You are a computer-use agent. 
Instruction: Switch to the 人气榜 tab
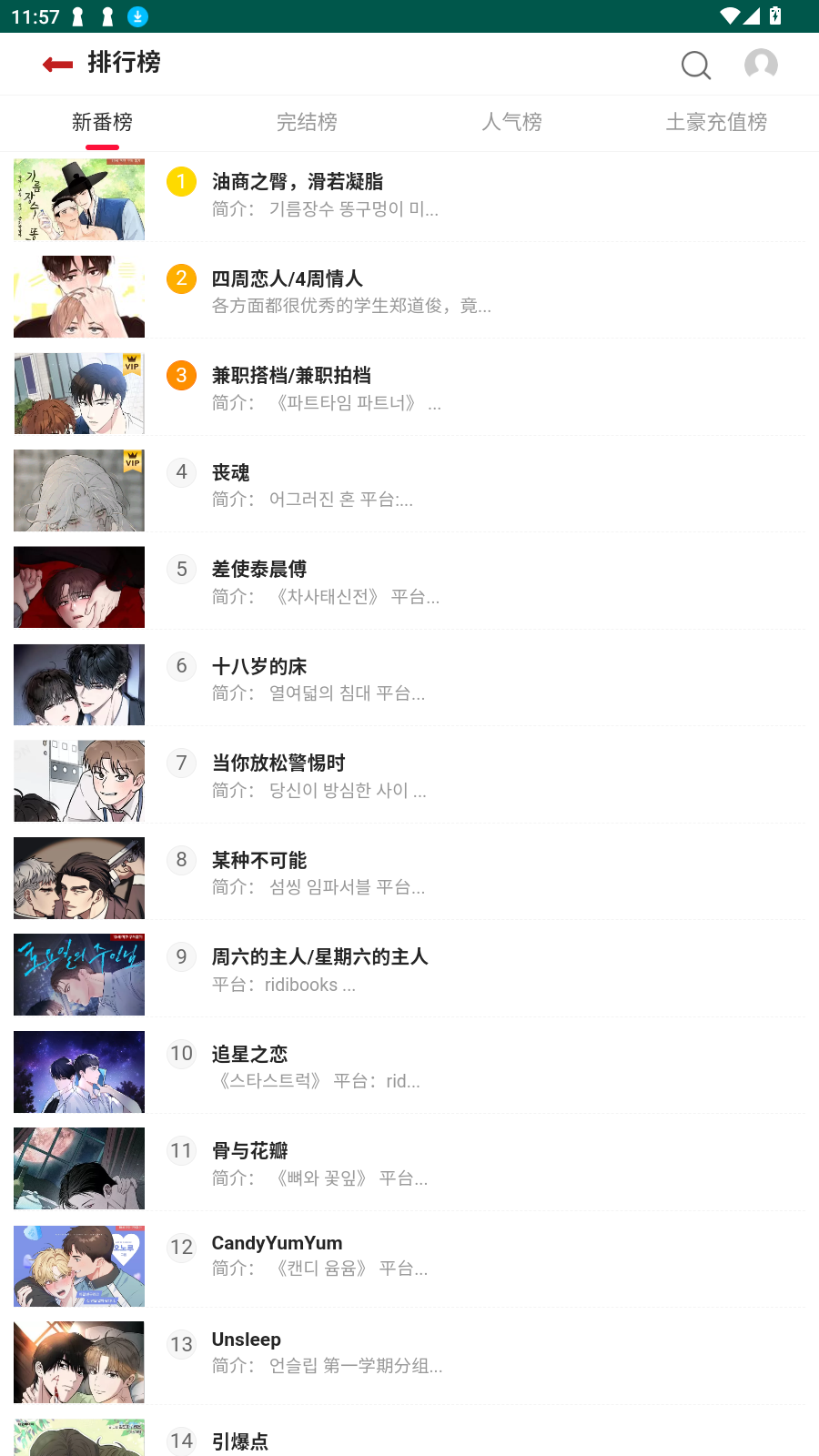click(x=511, y=122)
